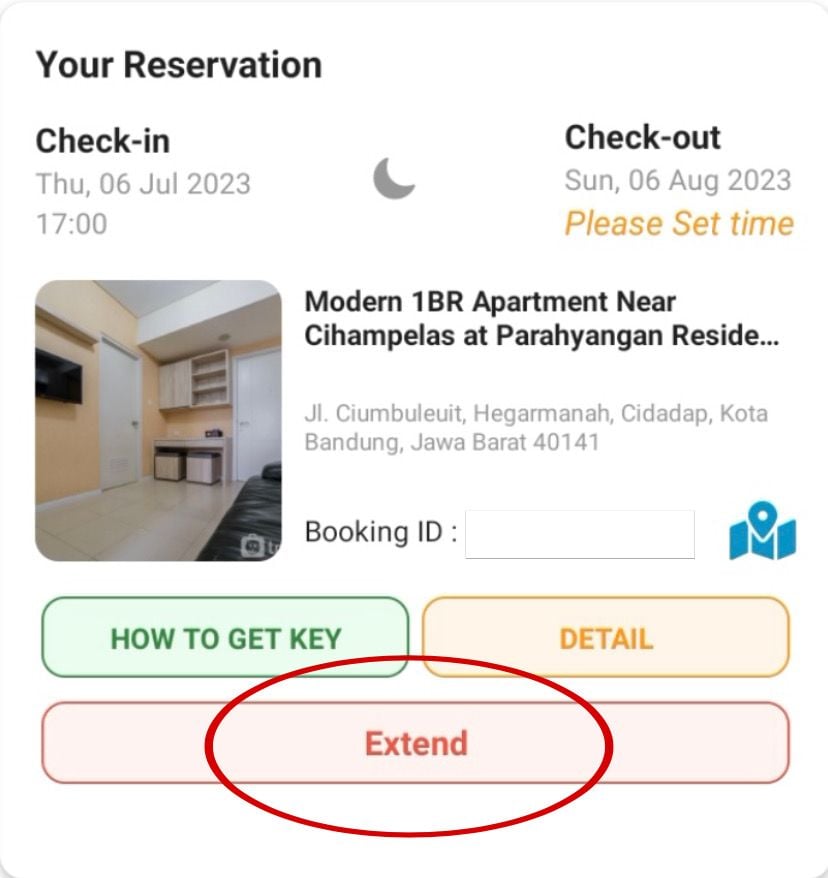Open the apartment photo thumbnail
The height and width of the screenshot is (878, 828).
click(158, 420)
